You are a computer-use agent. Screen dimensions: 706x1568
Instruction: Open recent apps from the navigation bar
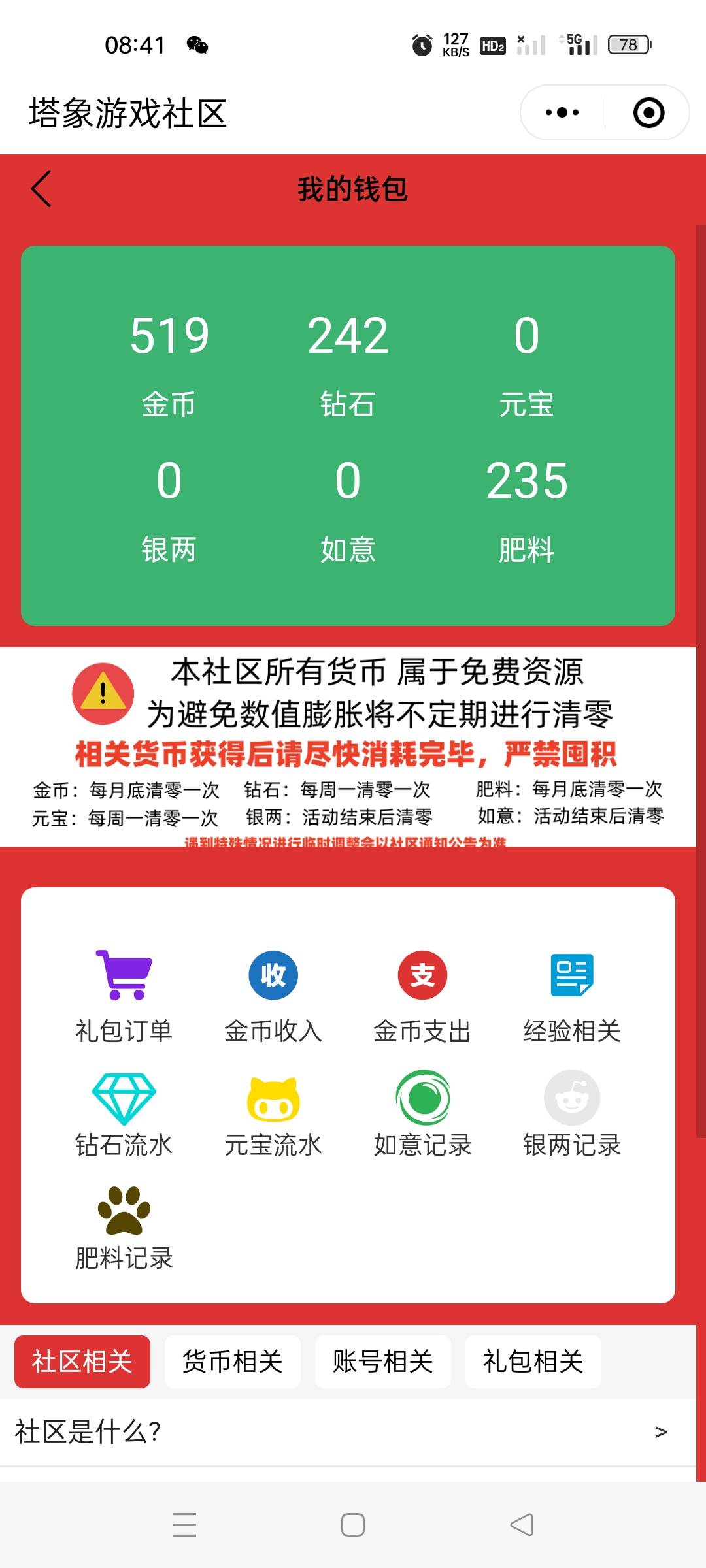pyautogui.click(x=184, y=1525)
